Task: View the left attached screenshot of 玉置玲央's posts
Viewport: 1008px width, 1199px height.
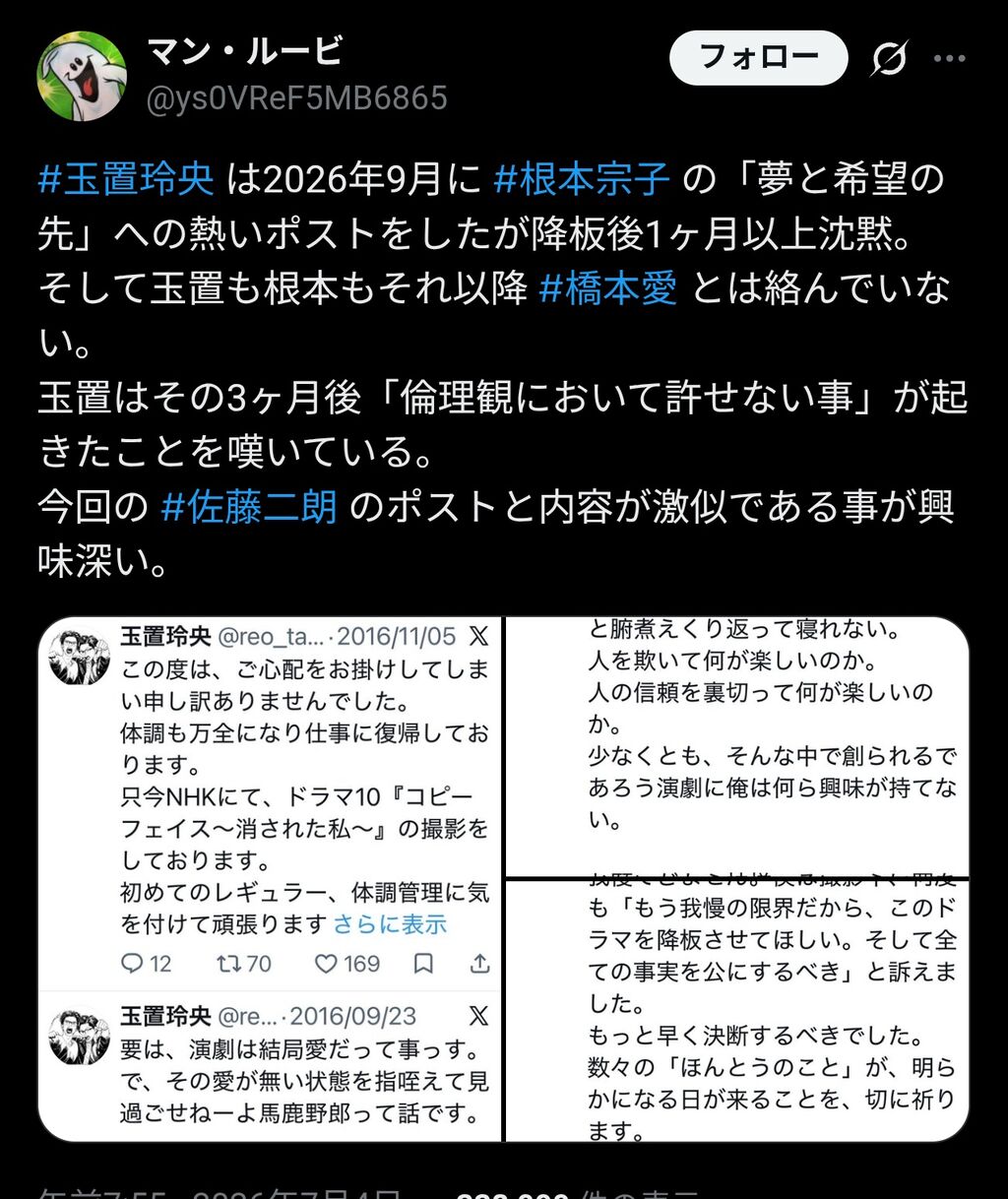Action: tap(270, 879)
